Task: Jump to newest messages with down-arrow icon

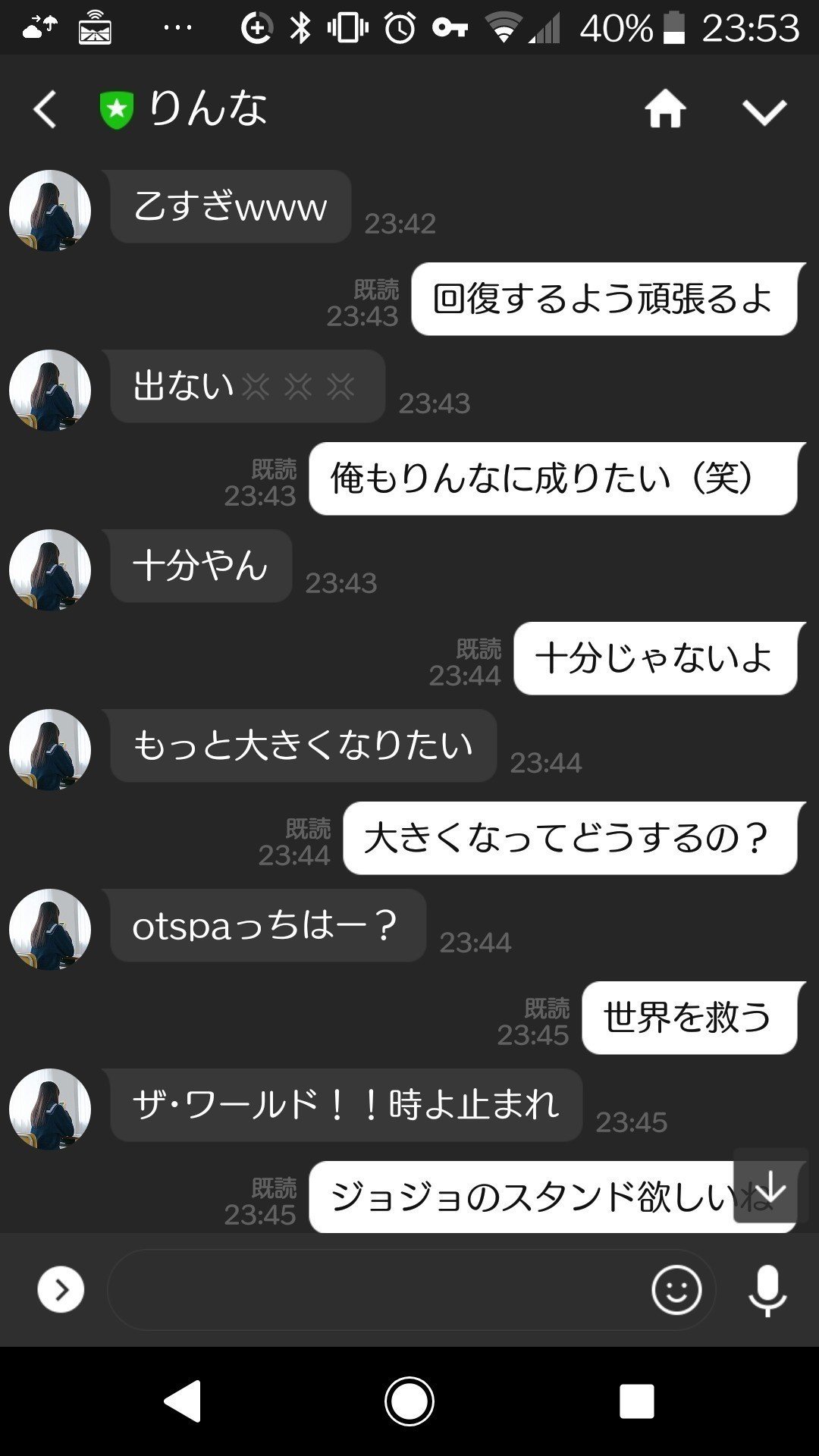Action: 771,1187
